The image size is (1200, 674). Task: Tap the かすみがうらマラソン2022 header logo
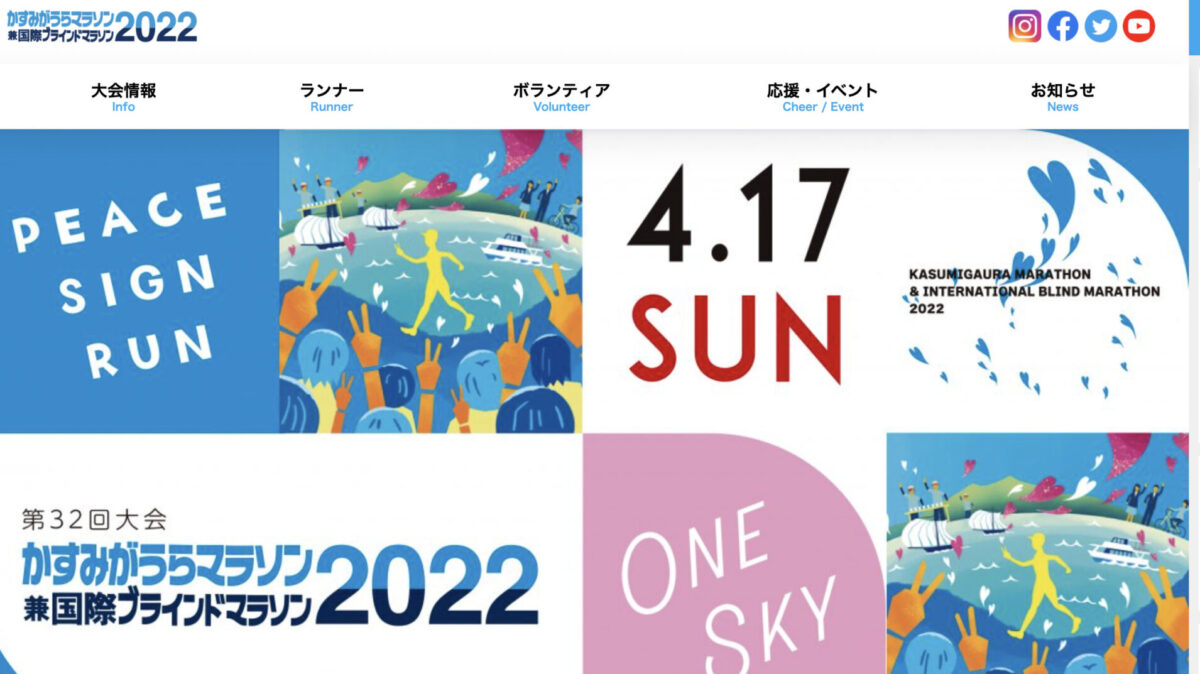(x=102, y=26)
